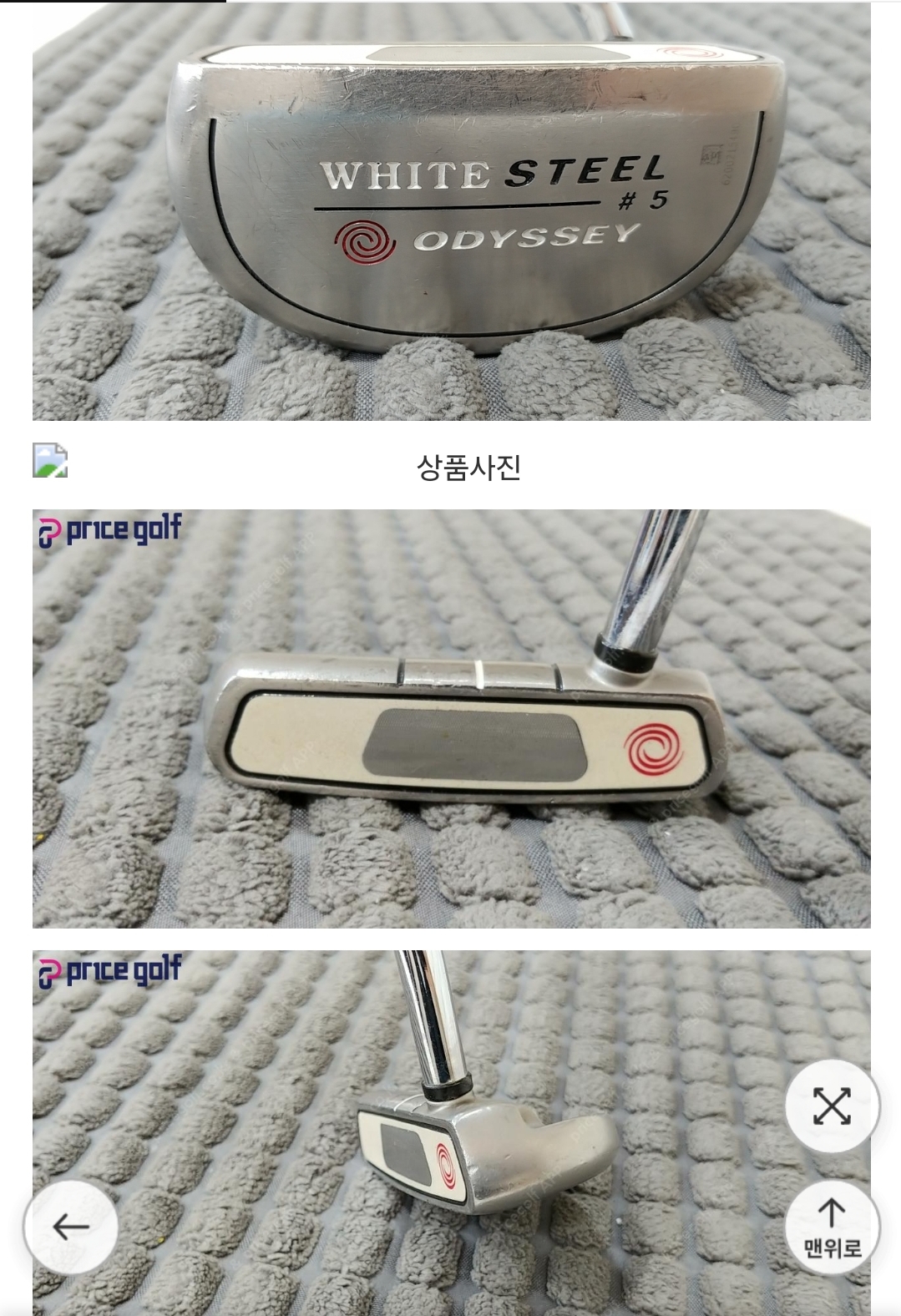Screen dimensions: 901x1316
Task: Expand photos with the fullscreen button
Action: pos(832,1106)
